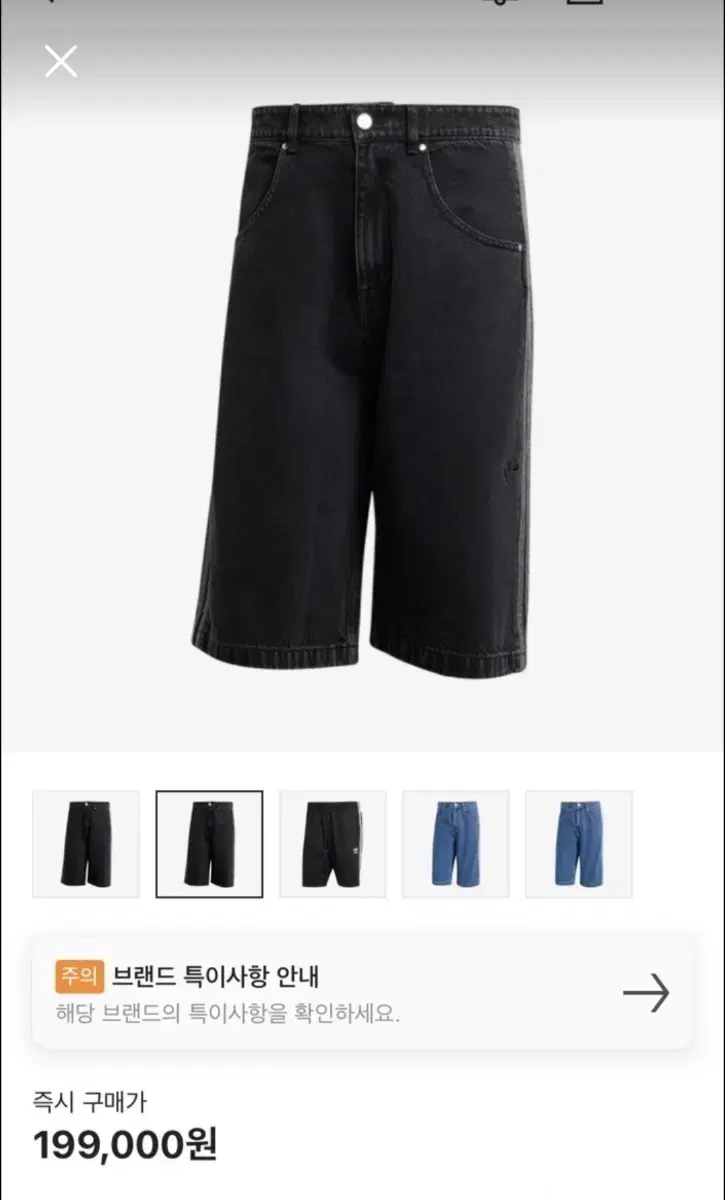Tap the X dismiss icon over the photo
Viewport: 725px width, 1200px height.
pos(63,62)
